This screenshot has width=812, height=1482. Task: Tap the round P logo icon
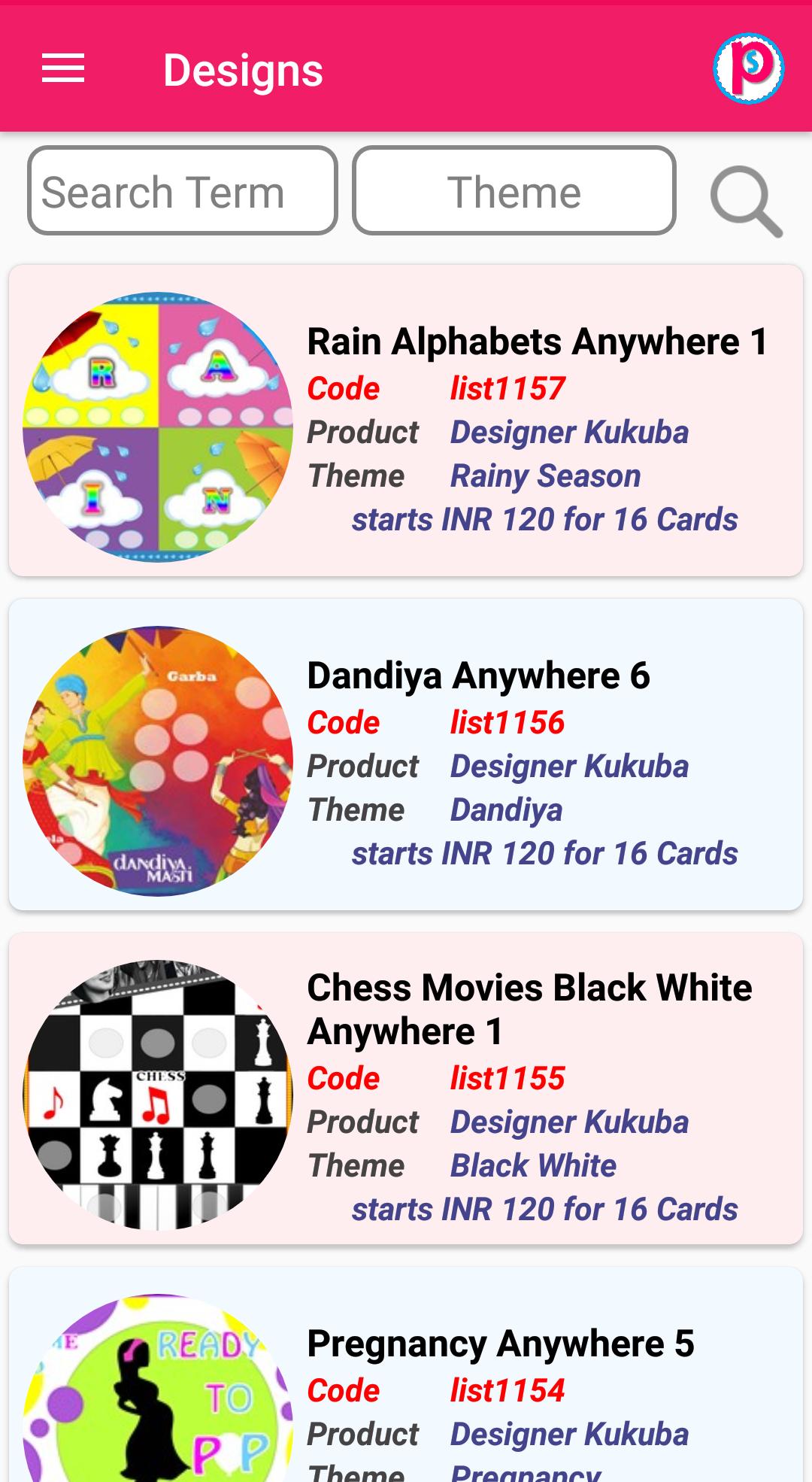(x=748, y=69)
